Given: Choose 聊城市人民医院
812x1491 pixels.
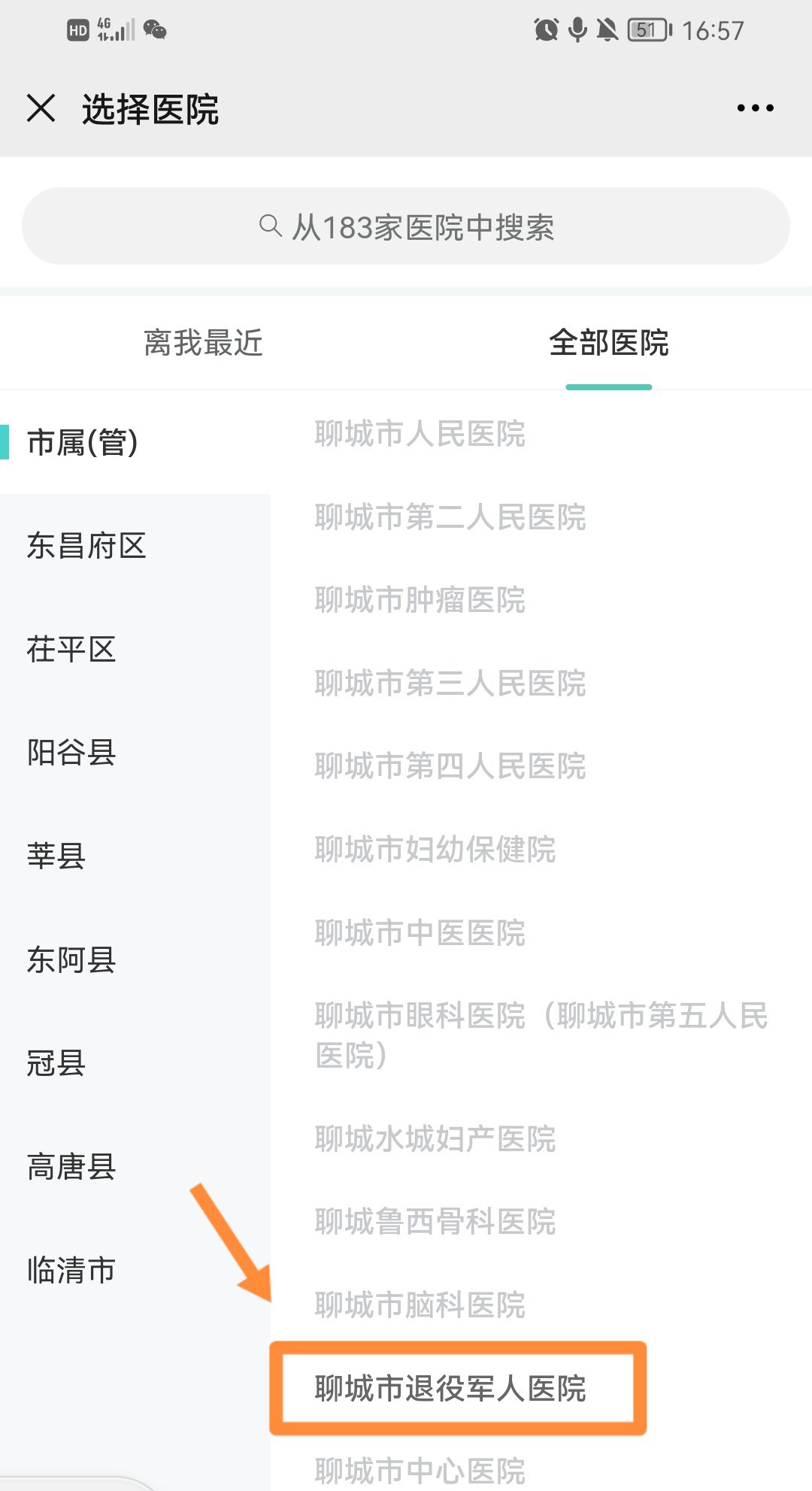Looking at the screenshot, I should coord(420,435).
